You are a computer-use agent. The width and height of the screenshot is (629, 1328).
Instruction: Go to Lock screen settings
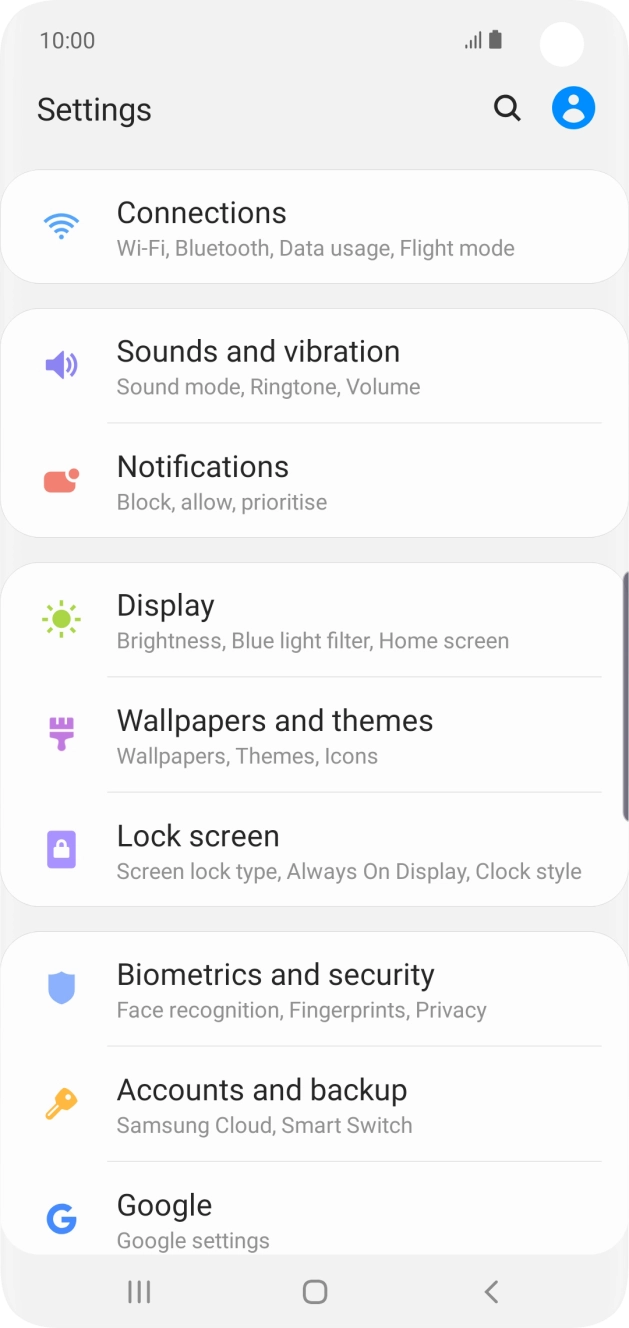point(314,851)
